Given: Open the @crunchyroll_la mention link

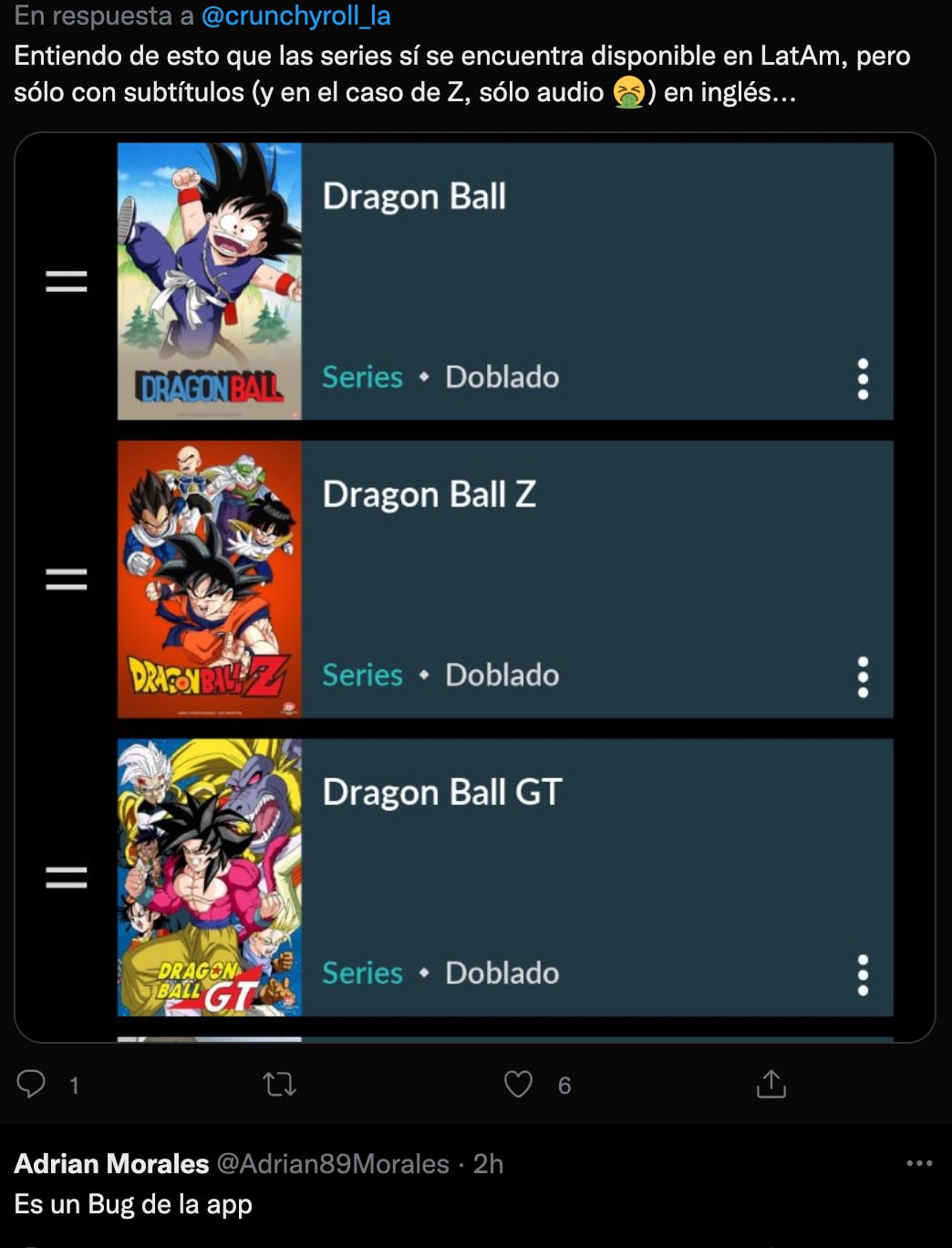Looking at the screenshot, I should tap(295, 16).
